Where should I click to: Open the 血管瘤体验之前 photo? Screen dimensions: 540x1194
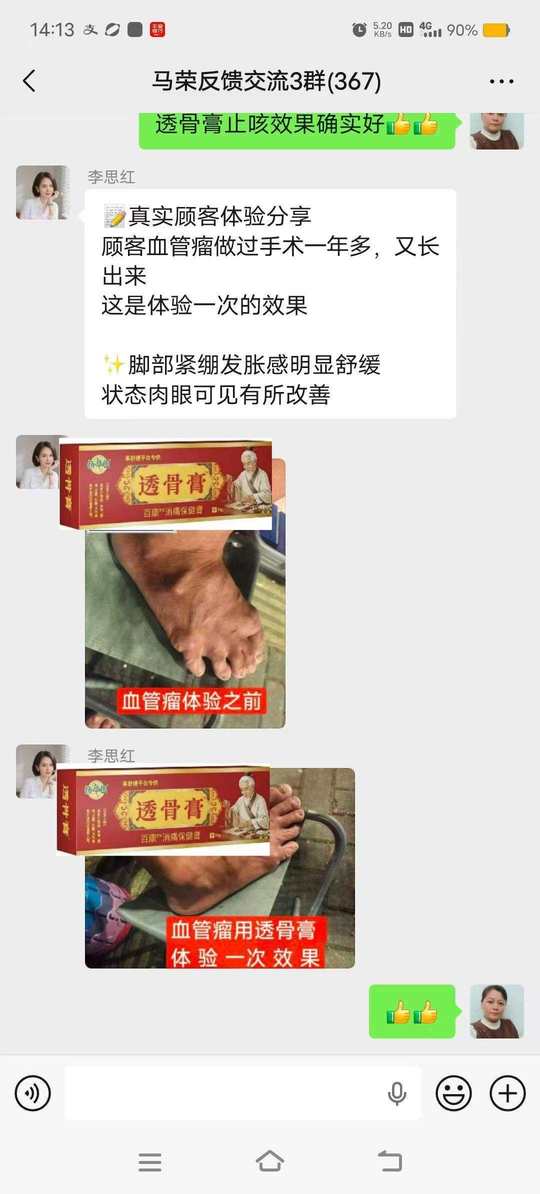pos(185,584)
